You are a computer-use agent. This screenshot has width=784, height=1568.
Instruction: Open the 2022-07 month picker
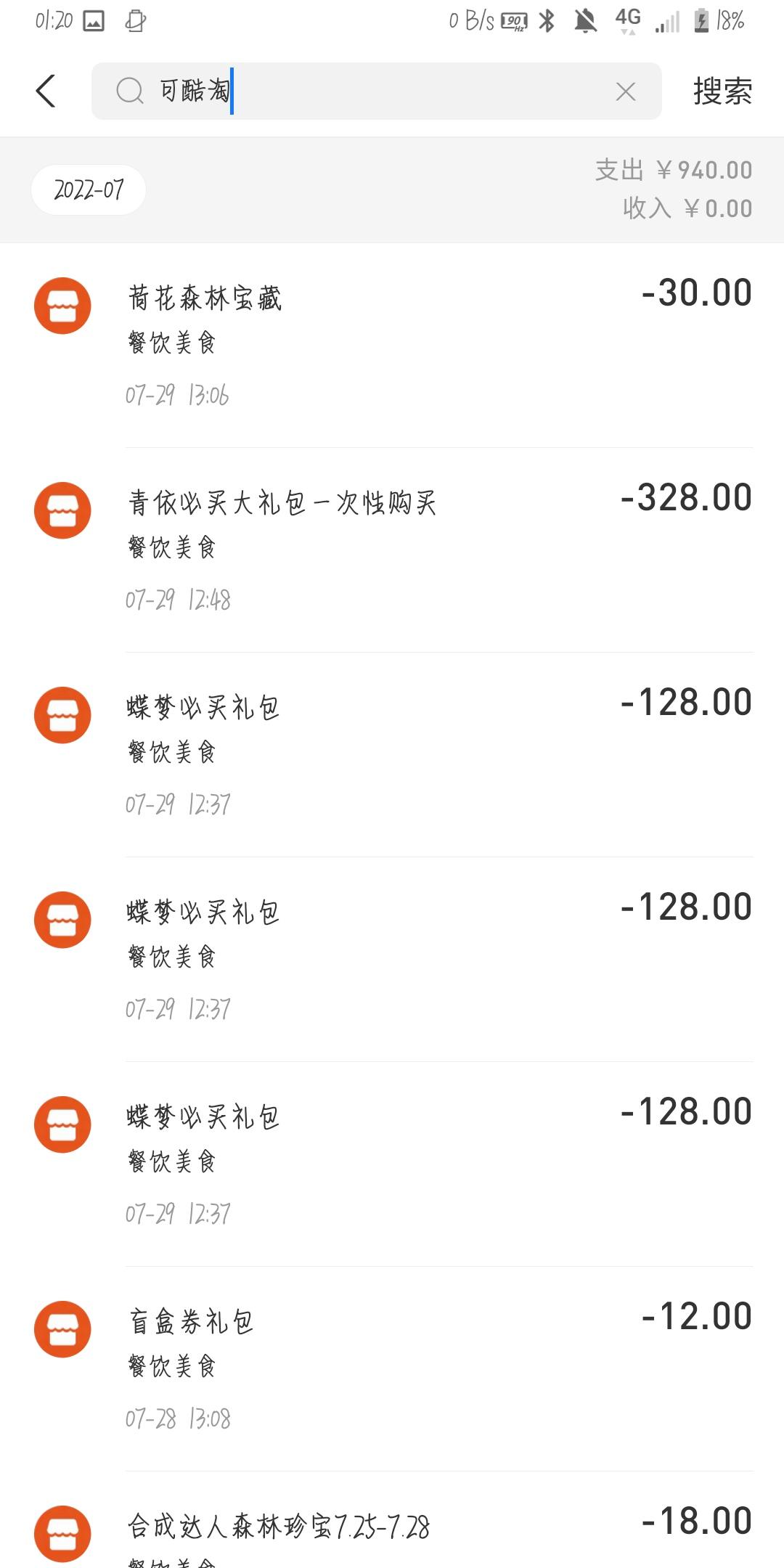tap(89, 190)
